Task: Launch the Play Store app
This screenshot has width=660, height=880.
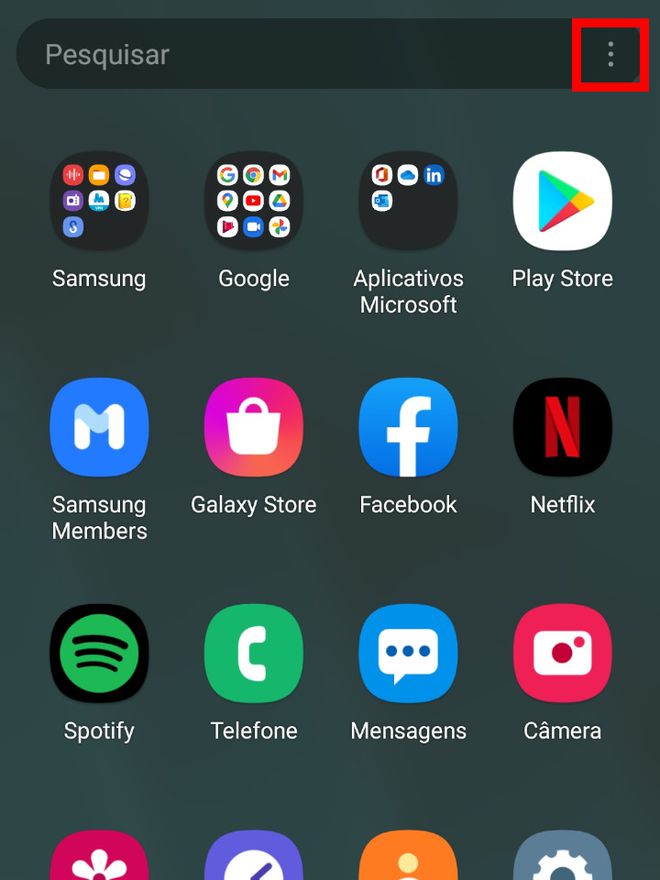Action: click(x=562, y=201)
